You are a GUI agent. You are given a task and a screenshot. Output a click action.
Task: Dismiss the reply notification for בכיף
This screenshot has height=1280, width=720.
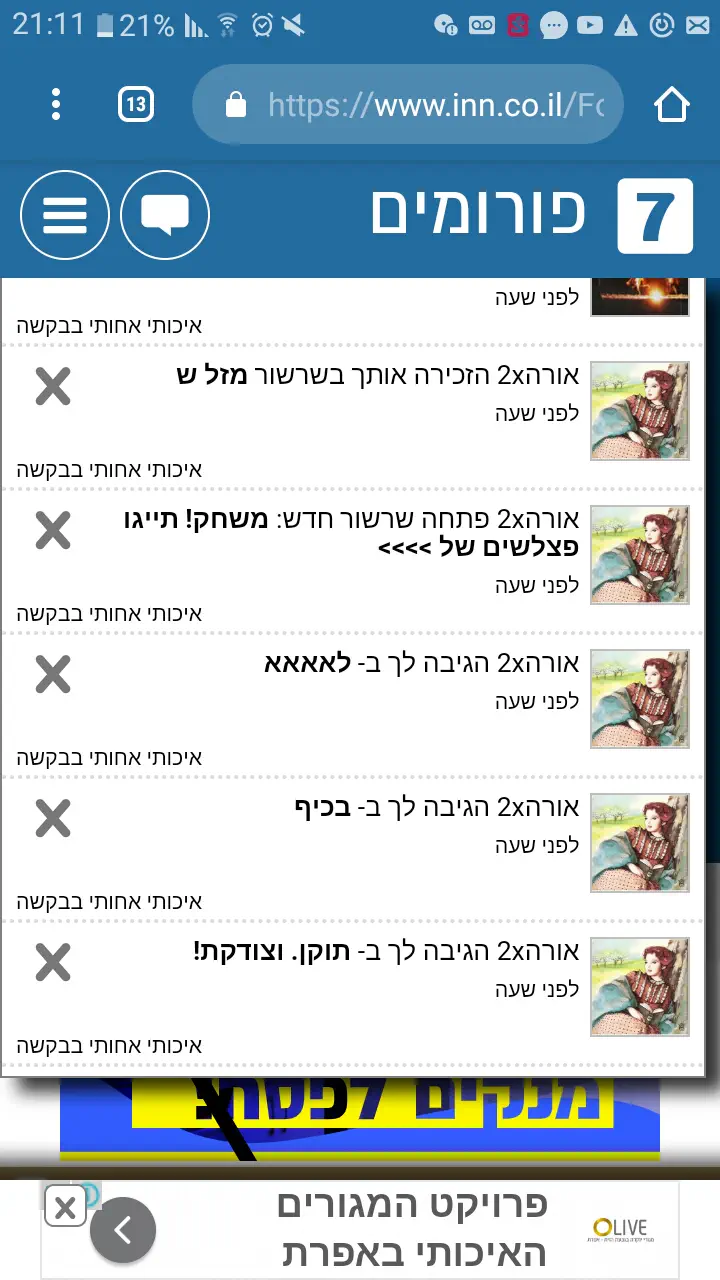point(53,818)
